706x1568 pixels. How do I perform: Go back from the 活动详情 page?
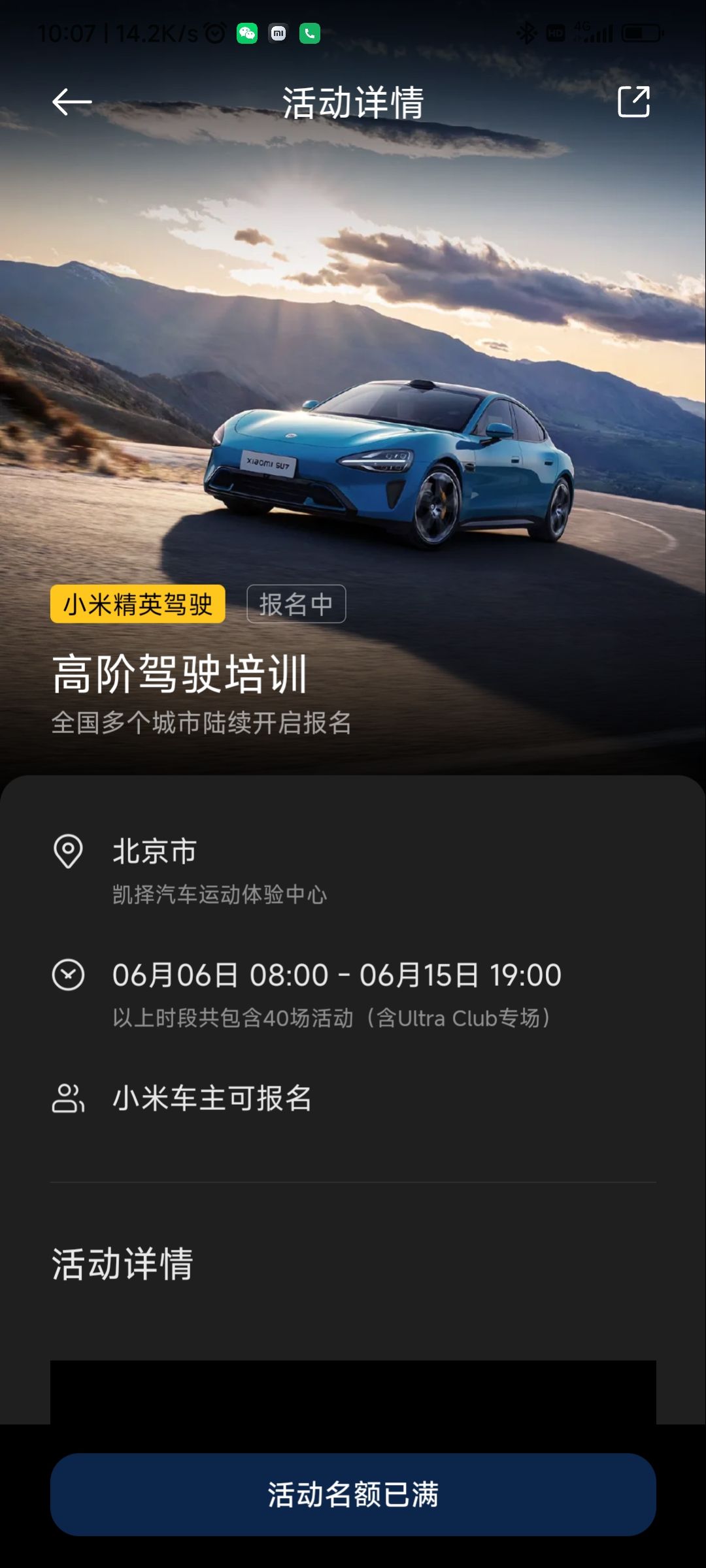pos(72,103)
